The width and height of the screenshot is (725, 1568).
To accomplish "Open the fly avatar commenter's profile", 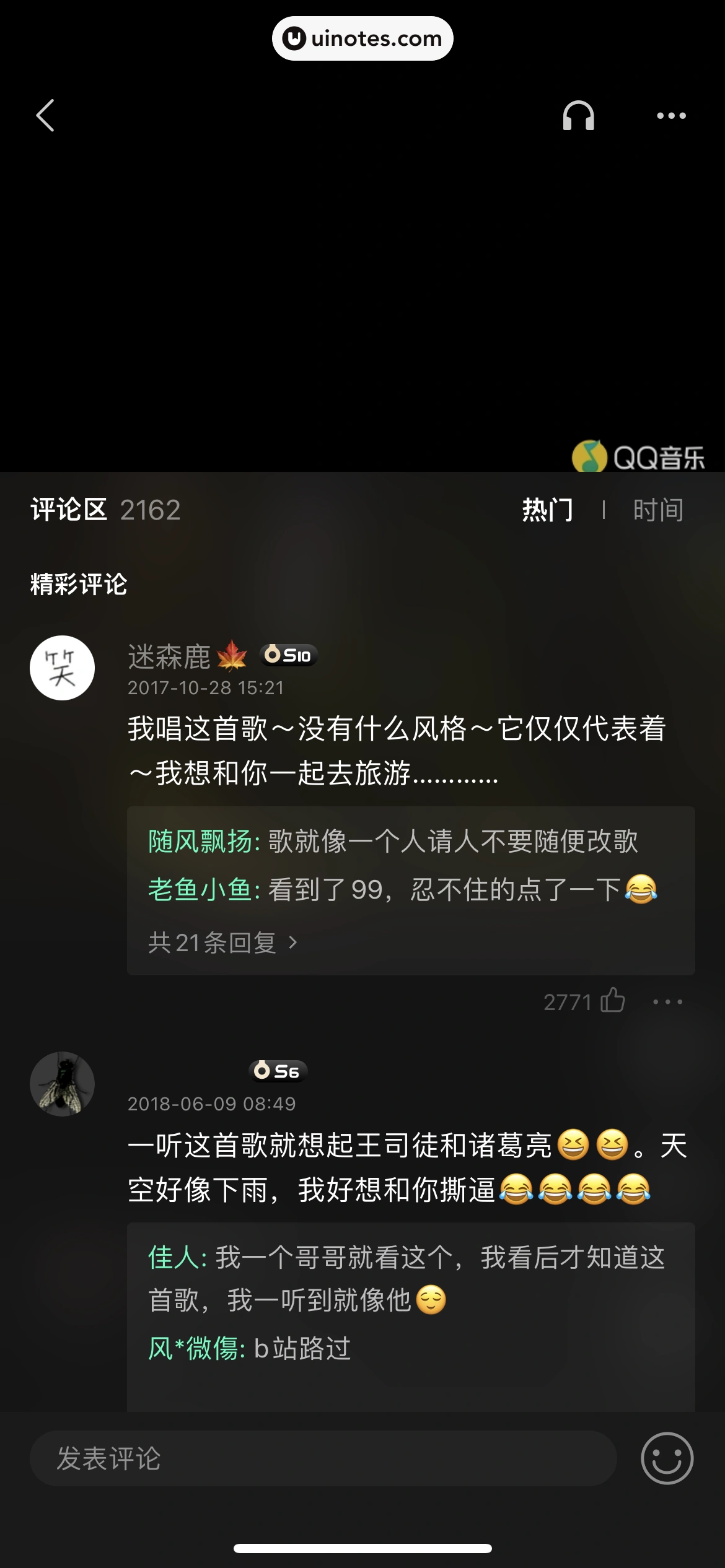I will point(63,1084).
